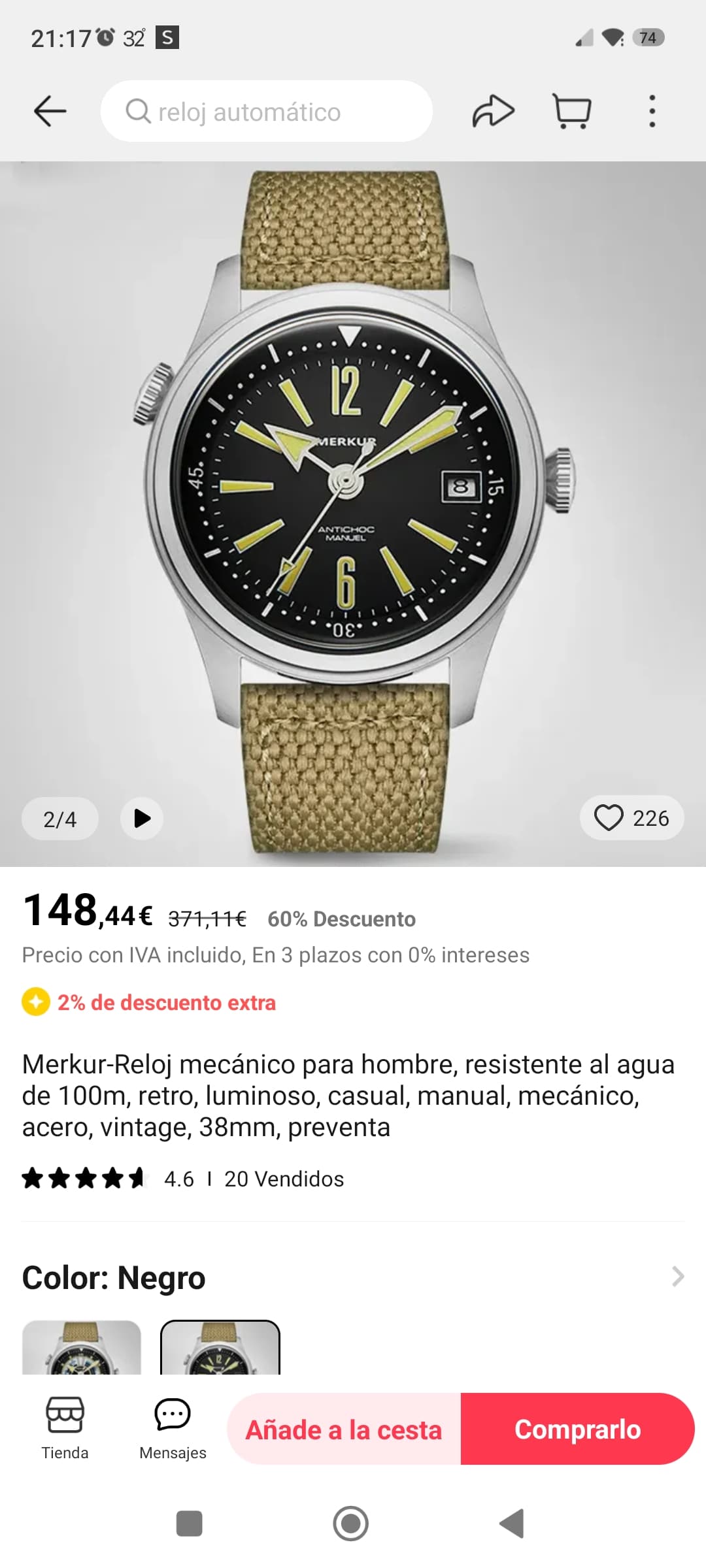Share this Merkur watch listing
The height and width of the screenshot is (1568, 706).
click(x=493, y=111)
